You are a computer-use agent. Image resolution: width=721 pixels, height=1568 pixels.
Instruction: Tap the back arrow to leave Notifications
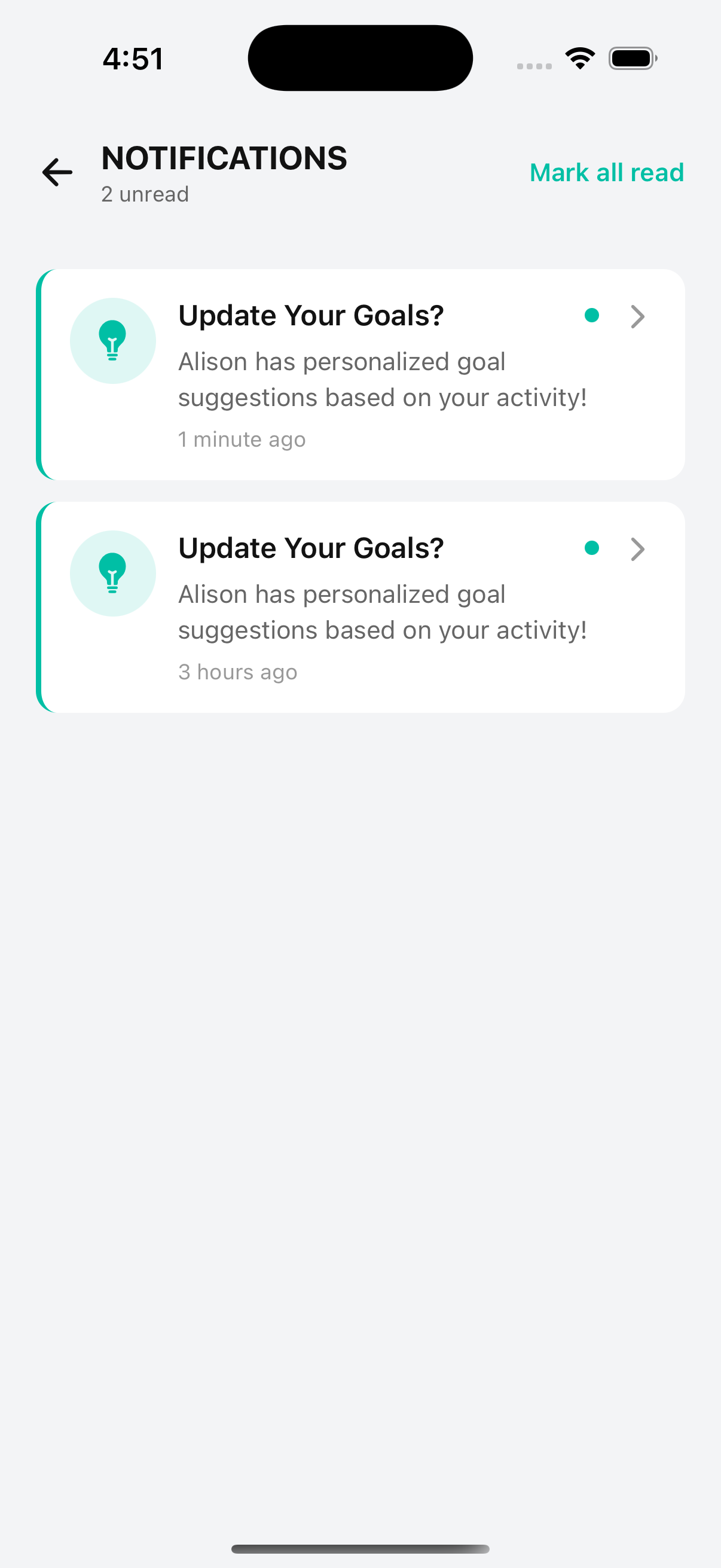coord(56,172)
